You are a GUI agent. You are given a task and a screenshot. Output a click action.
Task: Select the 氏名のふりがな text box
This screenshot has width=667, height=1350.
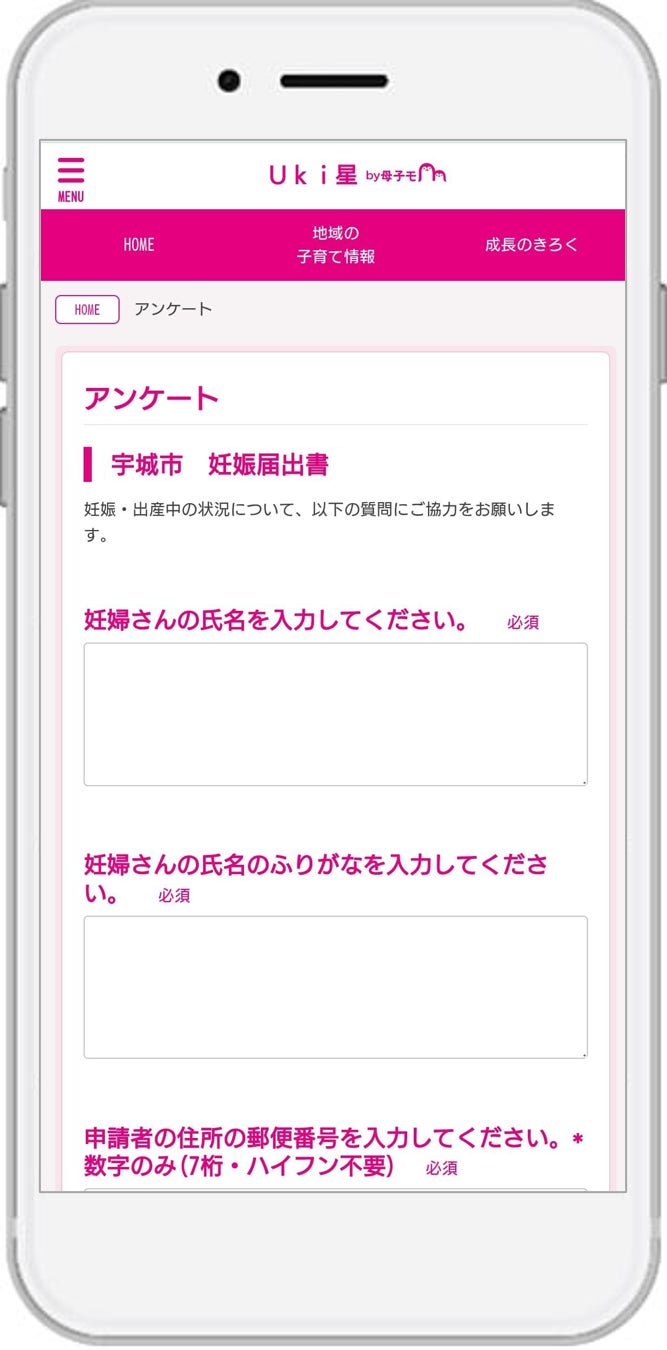point(335,987)
